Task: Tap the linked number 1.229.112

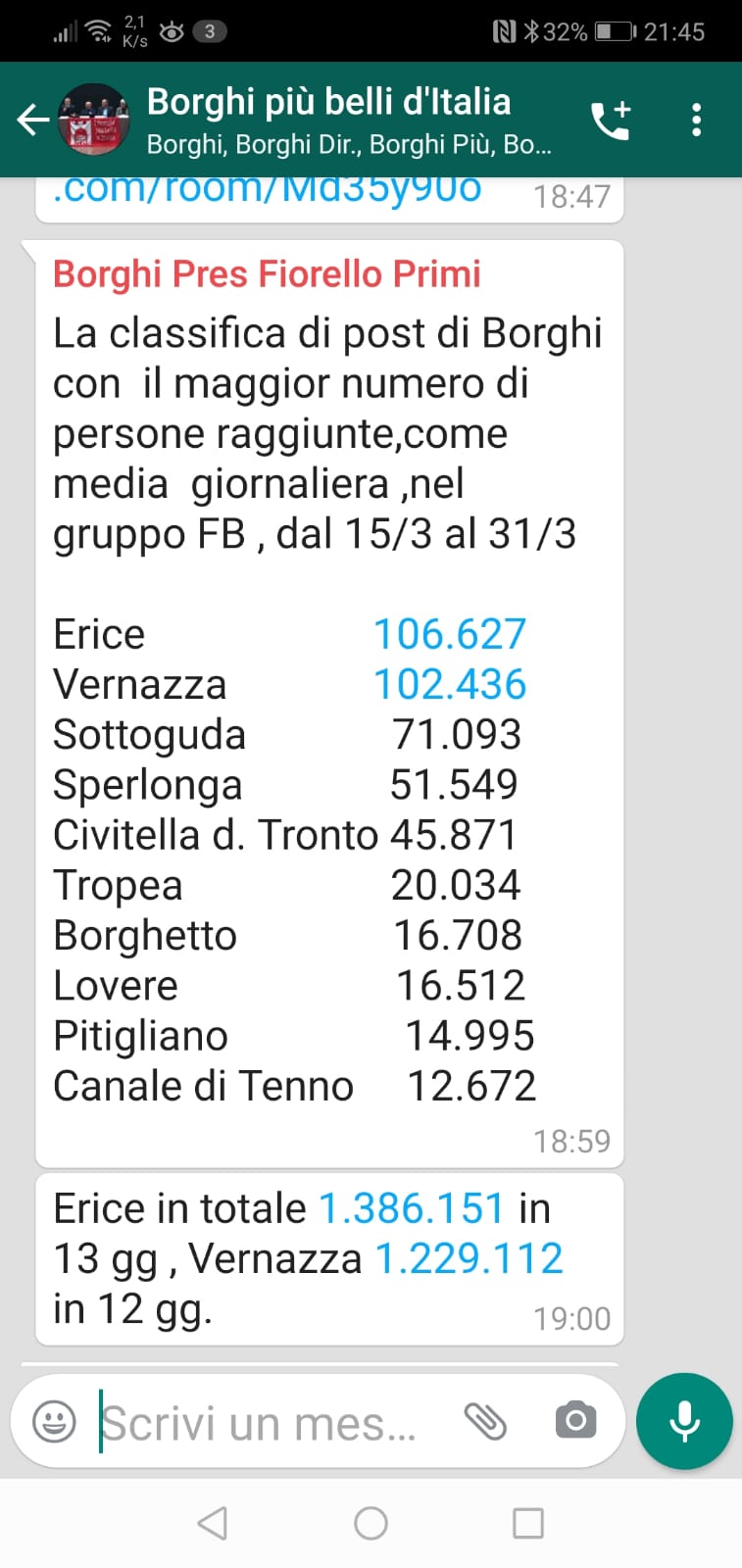Action: coord(470,1258)
